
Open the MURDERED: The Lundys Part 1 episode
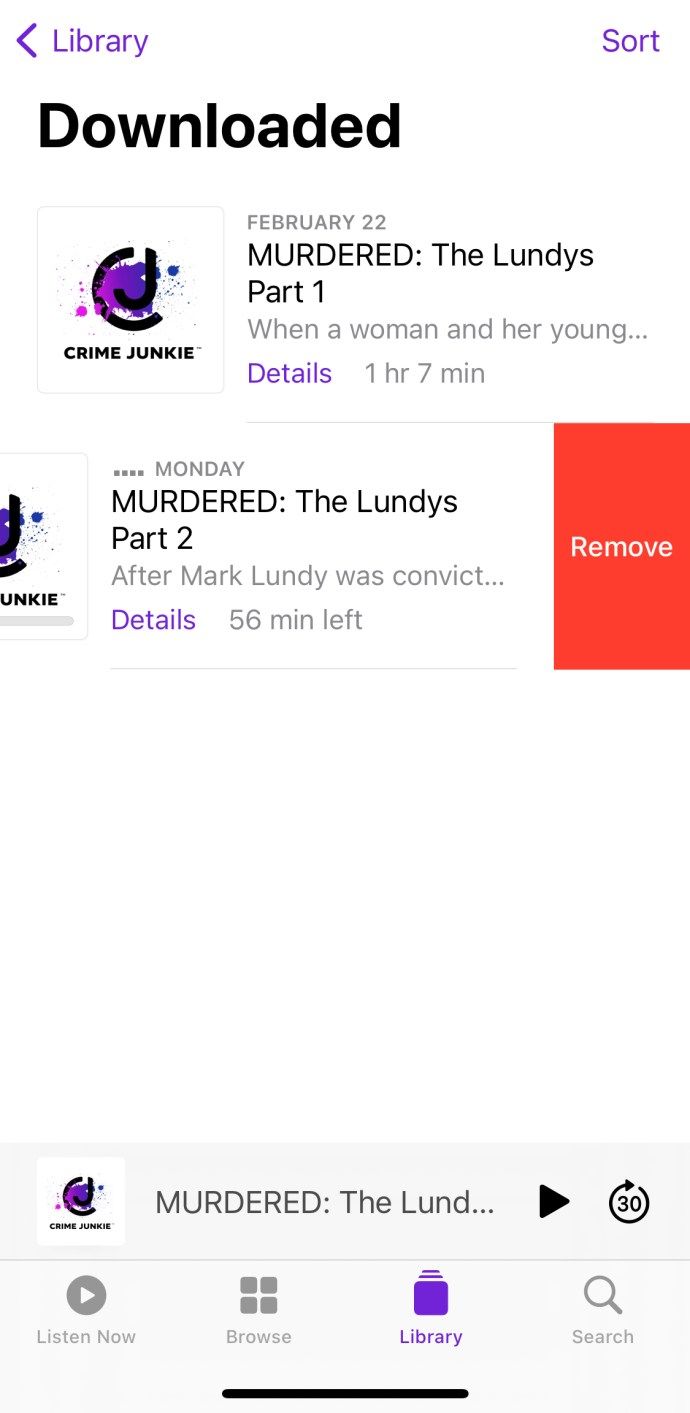click(420, 273)
